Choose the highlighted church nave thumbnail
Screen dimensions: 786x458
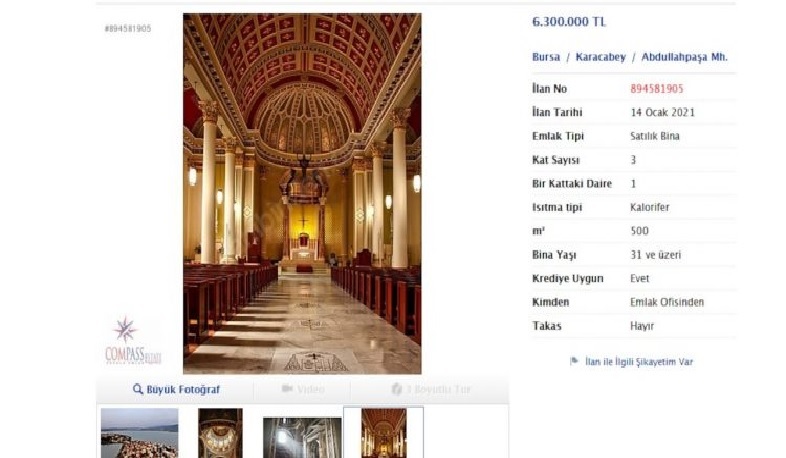383,433
